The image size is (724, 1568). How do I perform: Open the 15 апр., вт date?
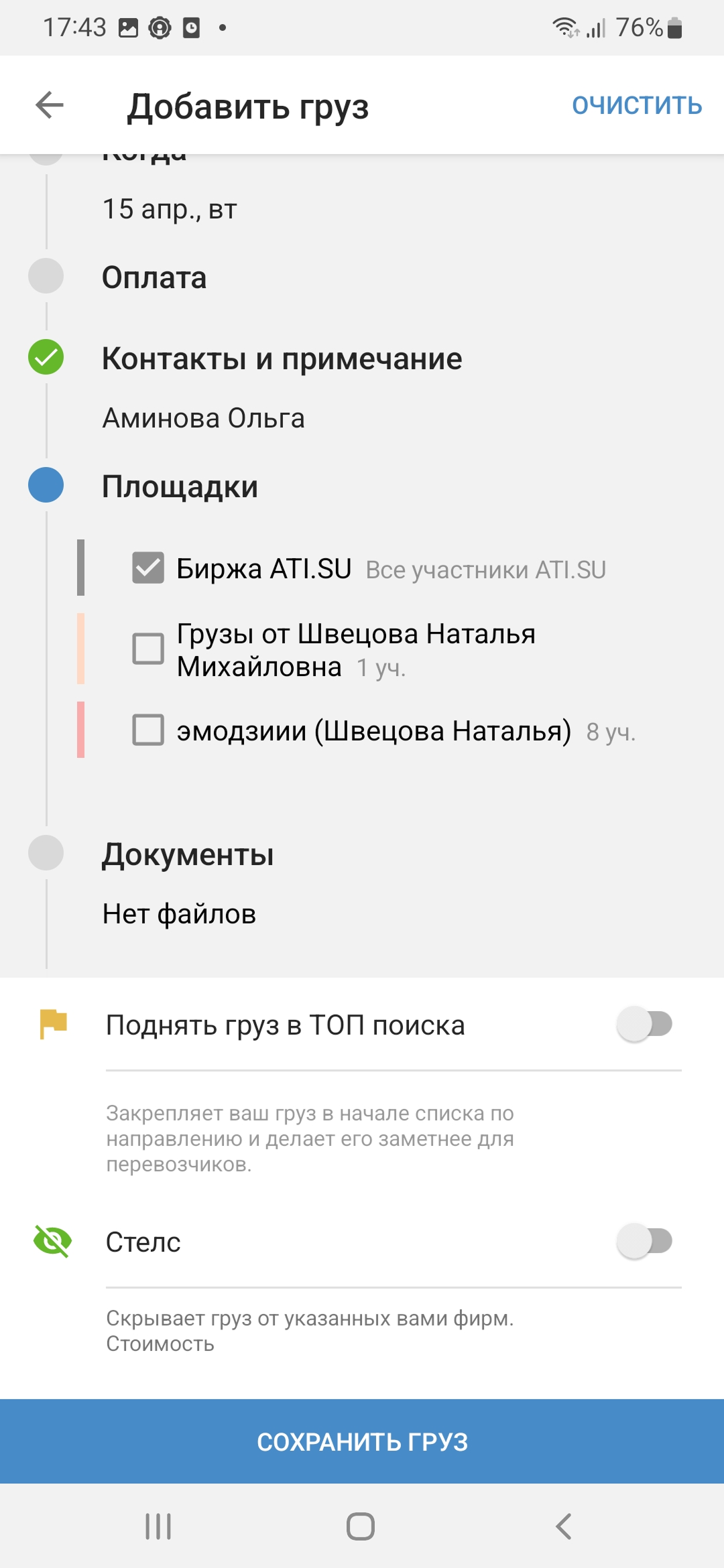coord(170,209)
